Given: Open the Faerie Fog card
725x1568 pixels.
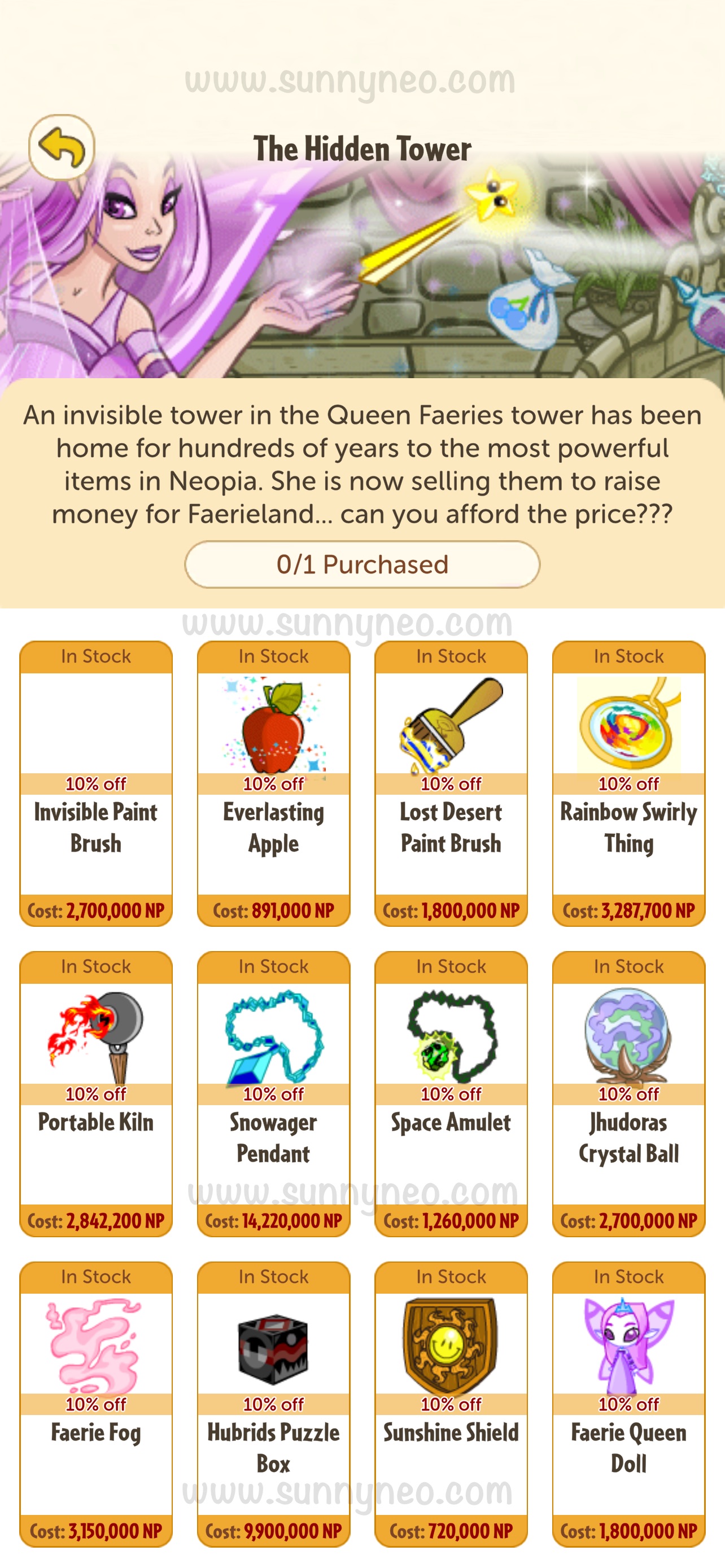Looking at the screenshot, I should pyautogui.click(x=96, y=1404).
